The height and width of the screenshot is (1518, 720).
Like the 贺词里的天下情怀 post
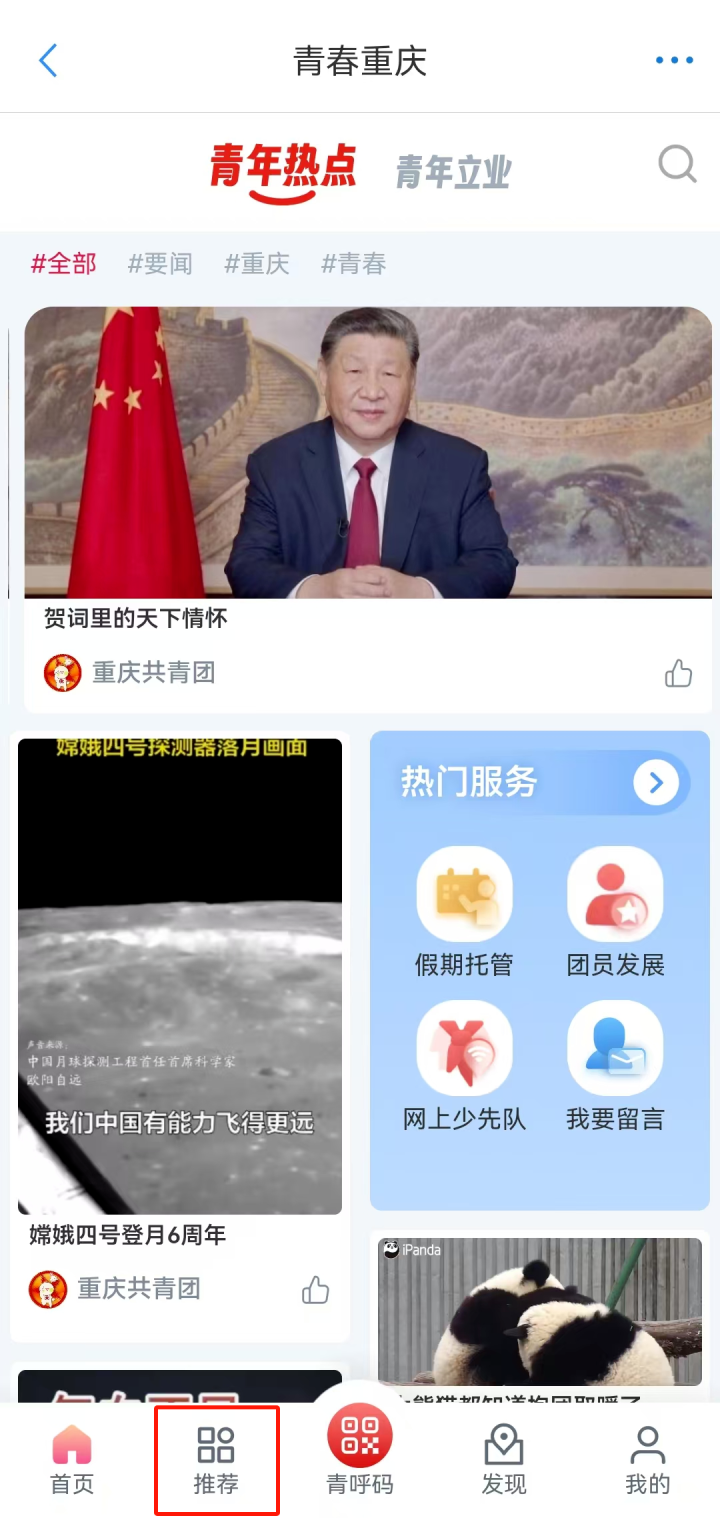point(678,674)
